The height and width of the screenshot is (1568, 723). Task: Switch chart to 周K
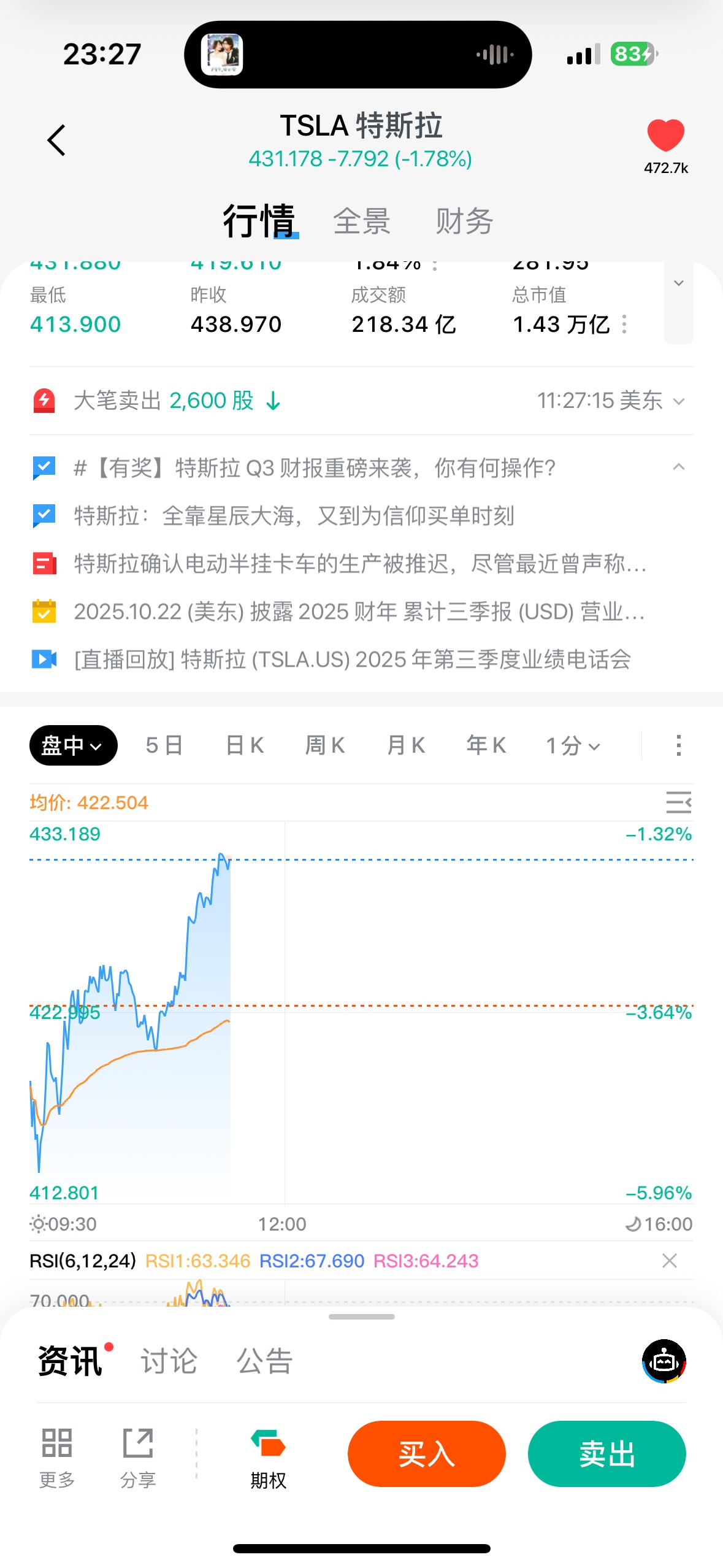click(x=325, y=745)
